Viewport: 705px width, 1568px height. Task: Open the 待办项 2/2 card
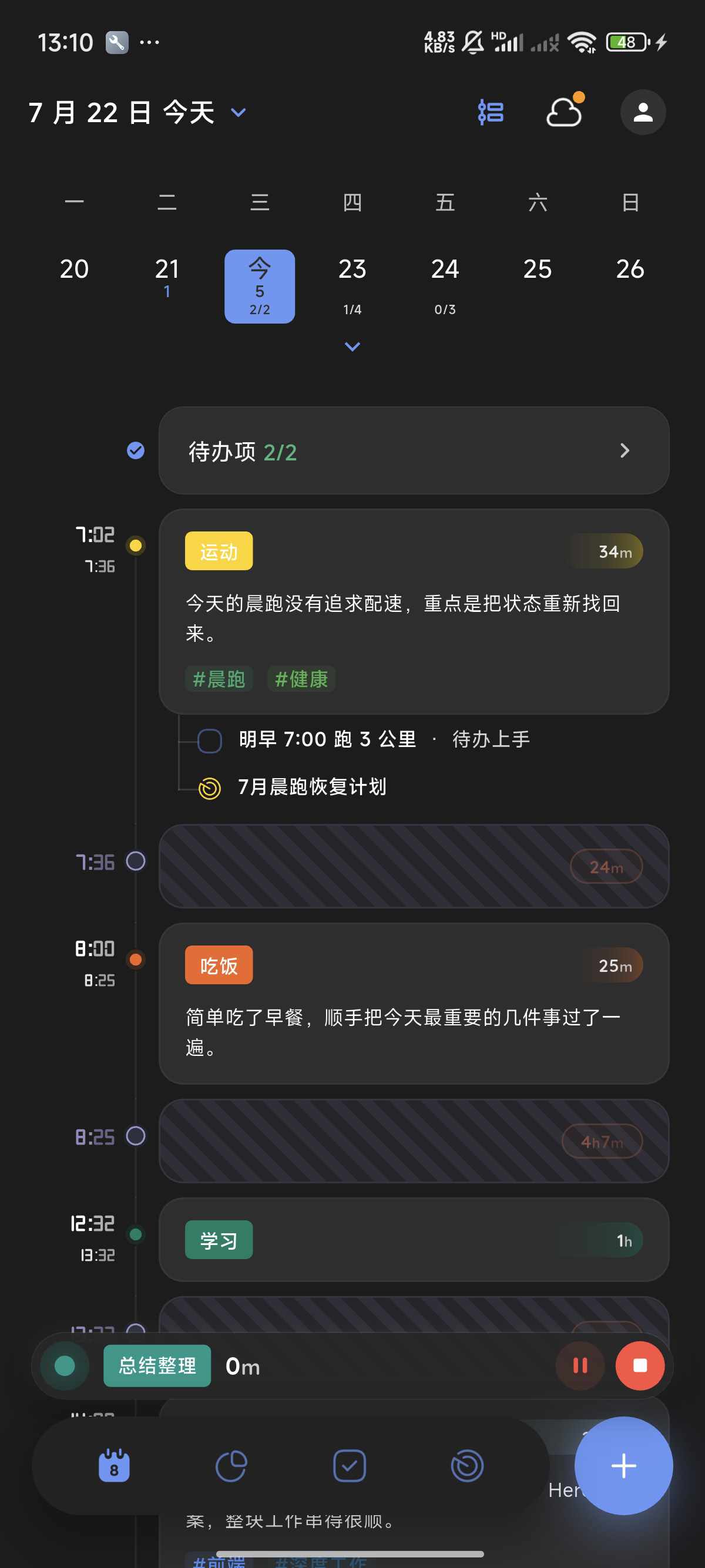(x=414, y=451)
